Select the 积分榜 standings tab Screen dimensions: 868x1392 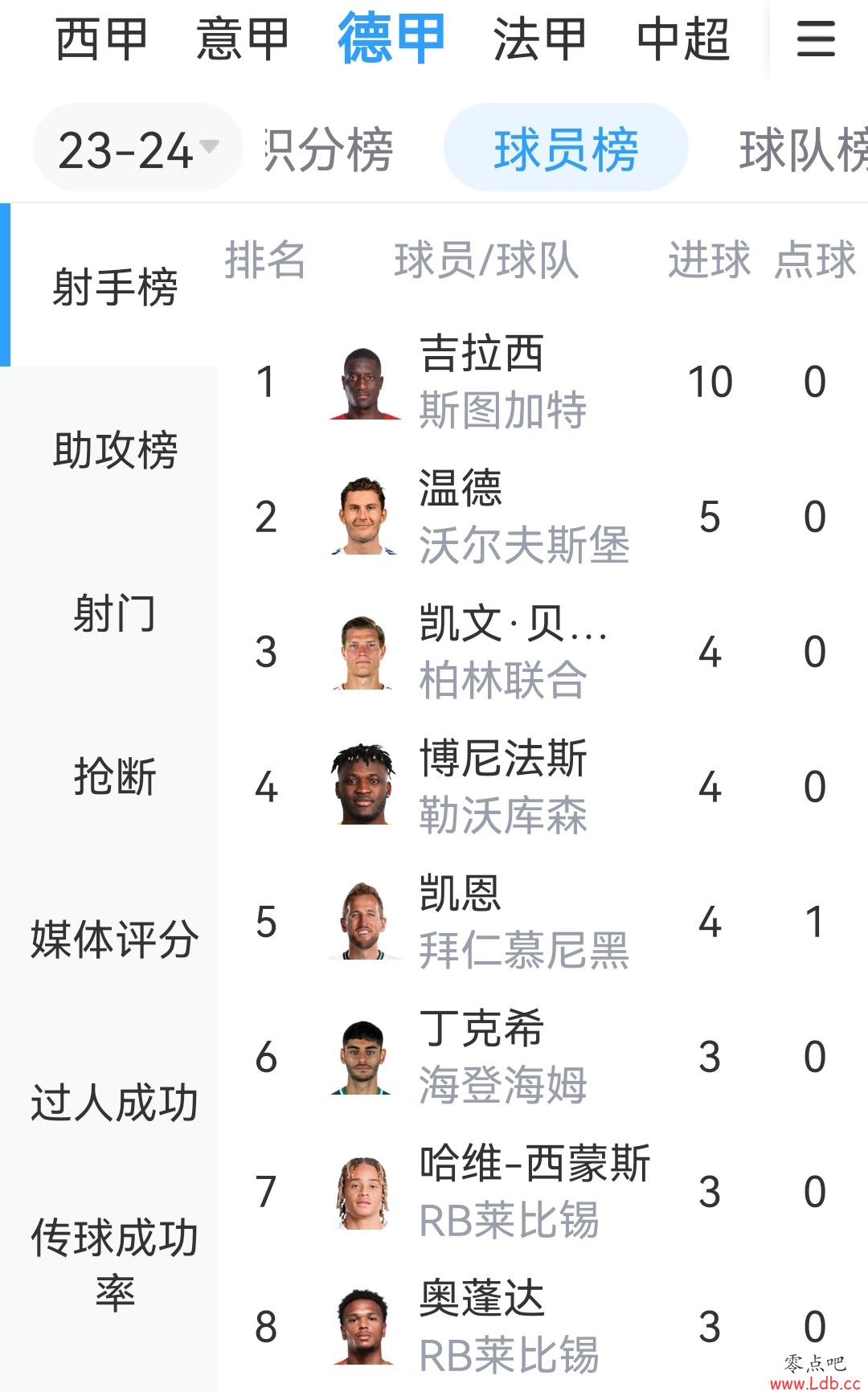(x=330, y=149)
